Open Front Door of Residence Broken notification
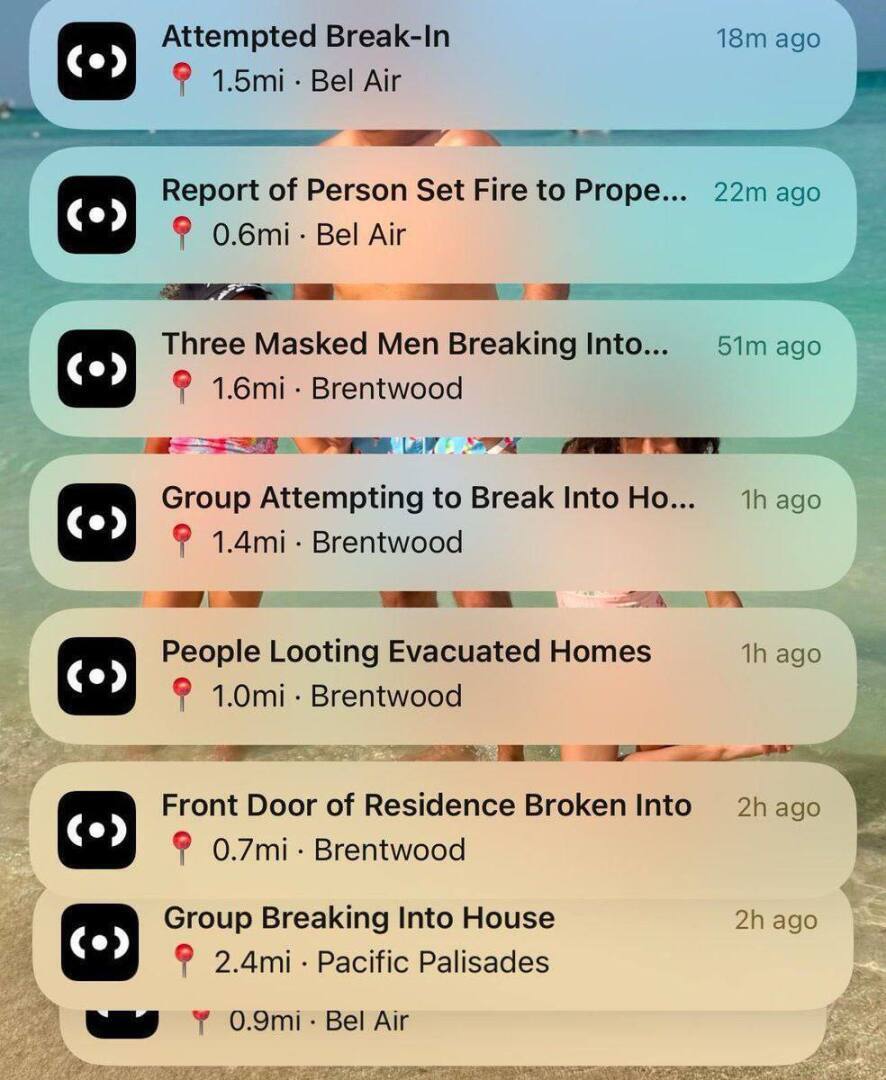 pyautogui.click(x=442, y=828)
